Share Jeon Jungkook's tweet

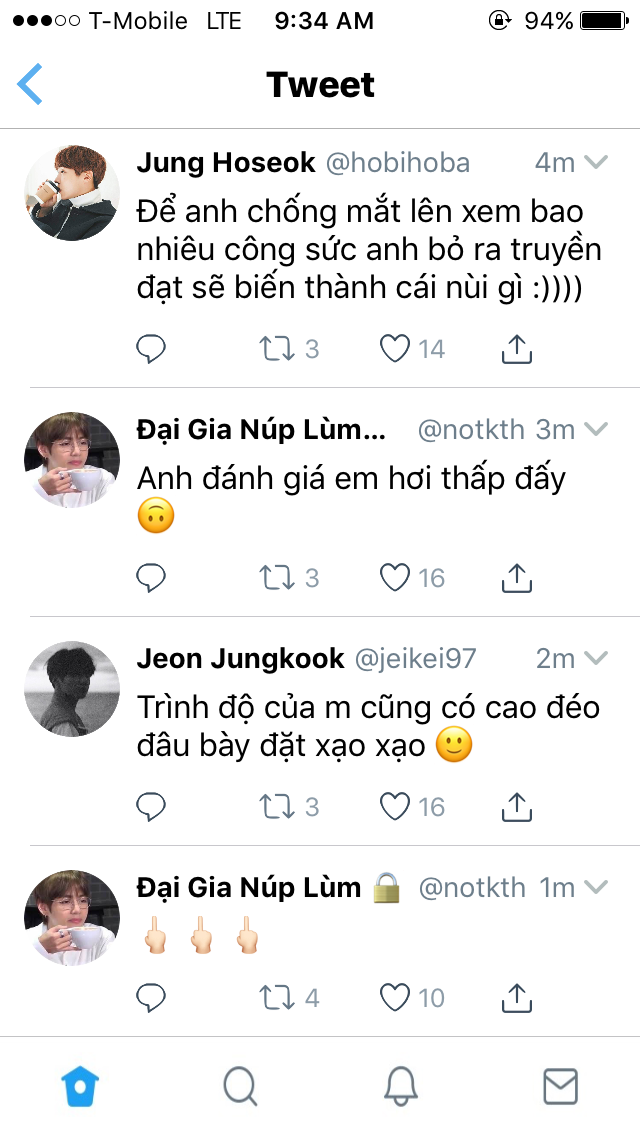515,806
